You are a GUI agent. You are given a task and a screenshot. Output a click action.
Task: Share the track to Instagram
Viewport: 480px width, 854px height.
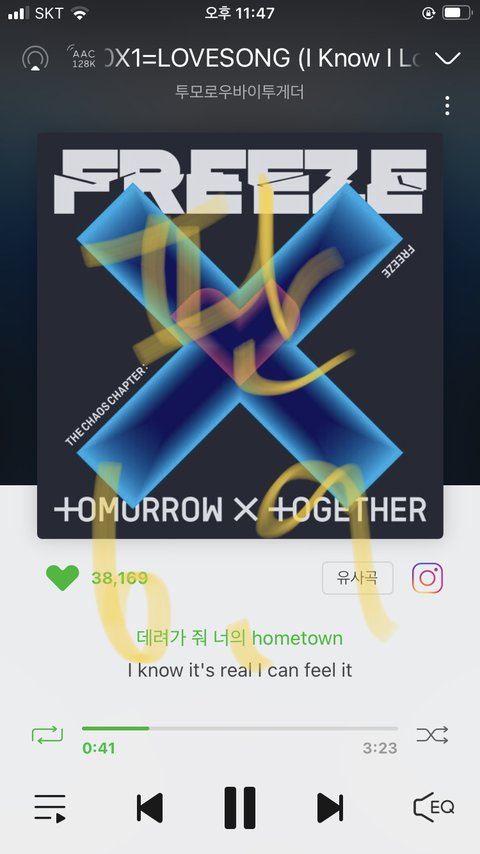pos(427,578)
